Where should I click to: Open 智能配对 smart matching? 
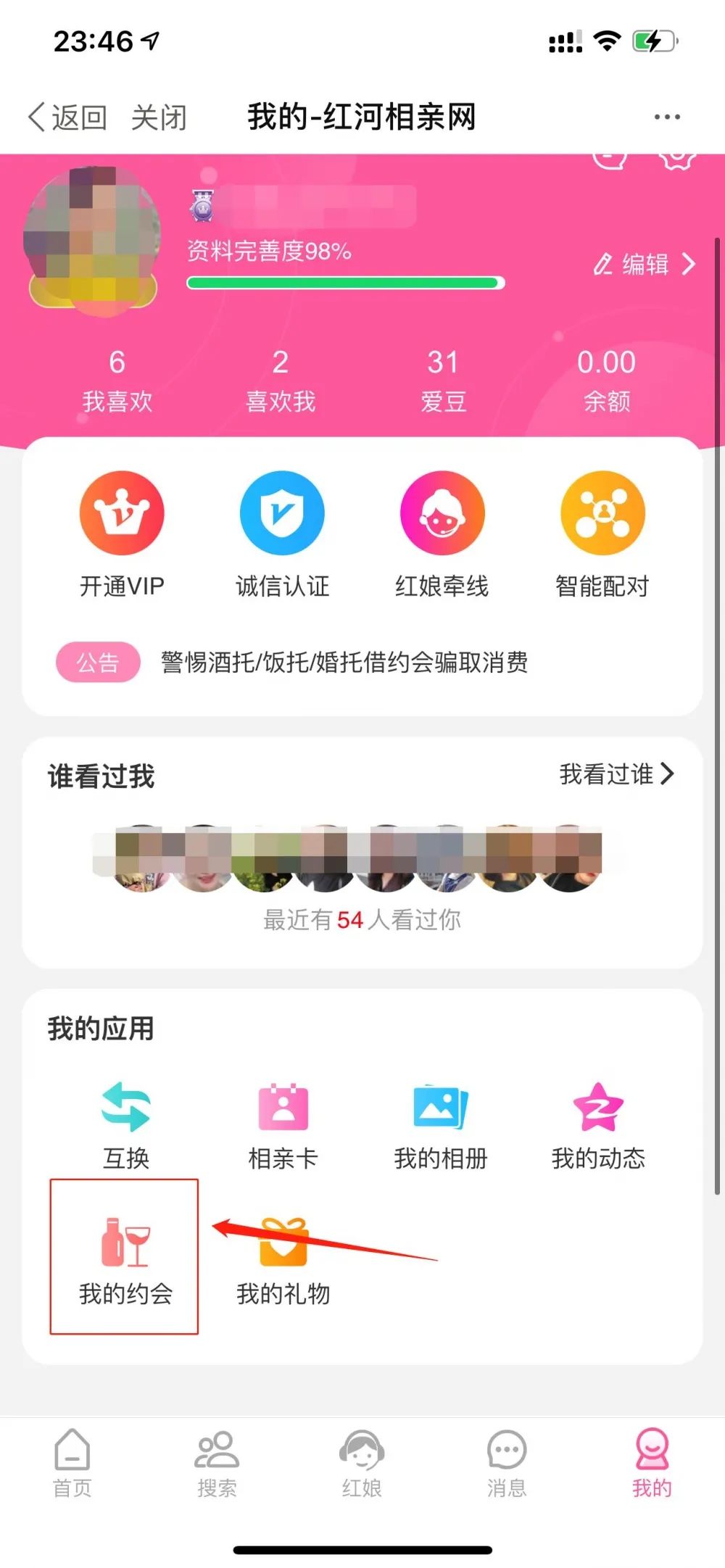602,534
